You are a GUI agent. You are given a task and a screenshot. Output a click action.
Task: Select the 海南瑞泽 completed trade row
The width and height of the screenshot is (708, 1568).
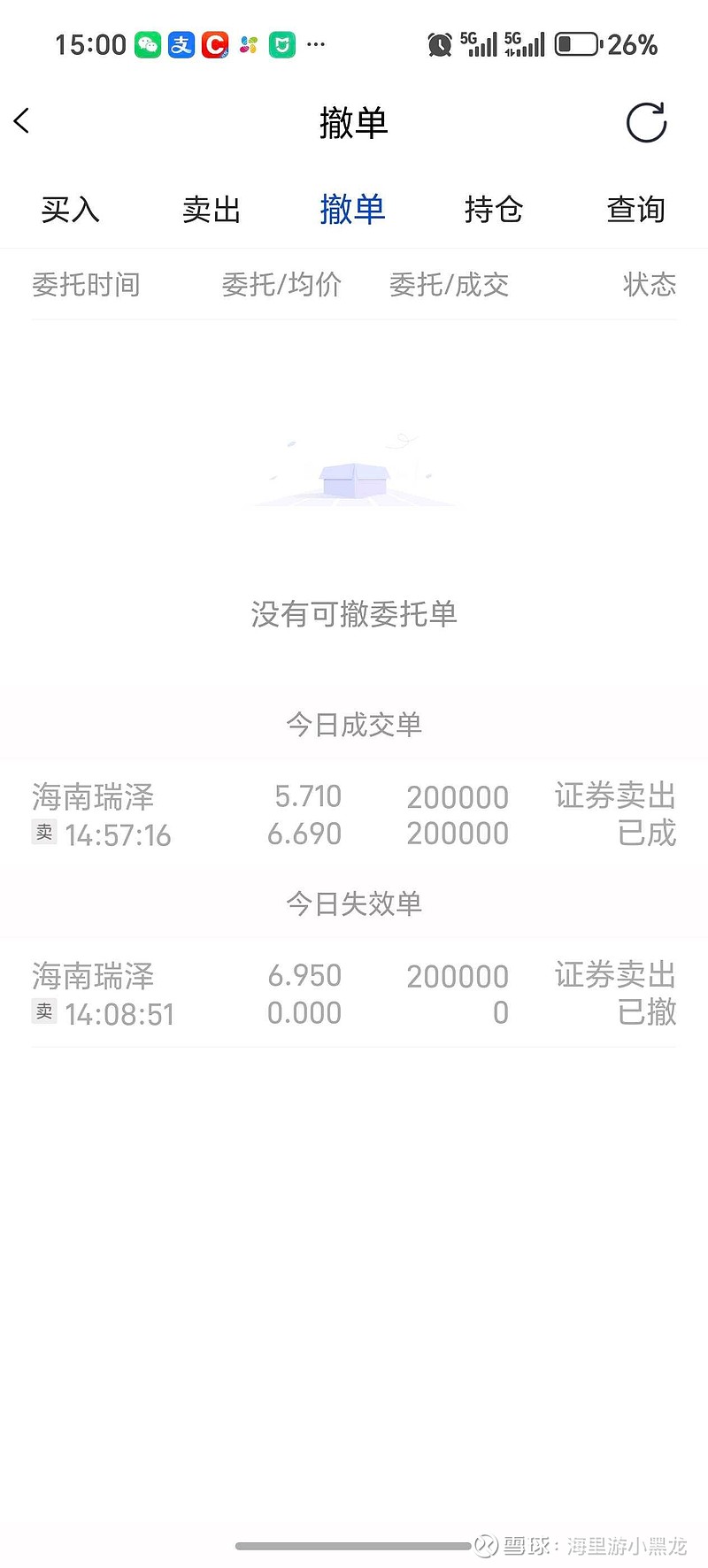(354, 814)
